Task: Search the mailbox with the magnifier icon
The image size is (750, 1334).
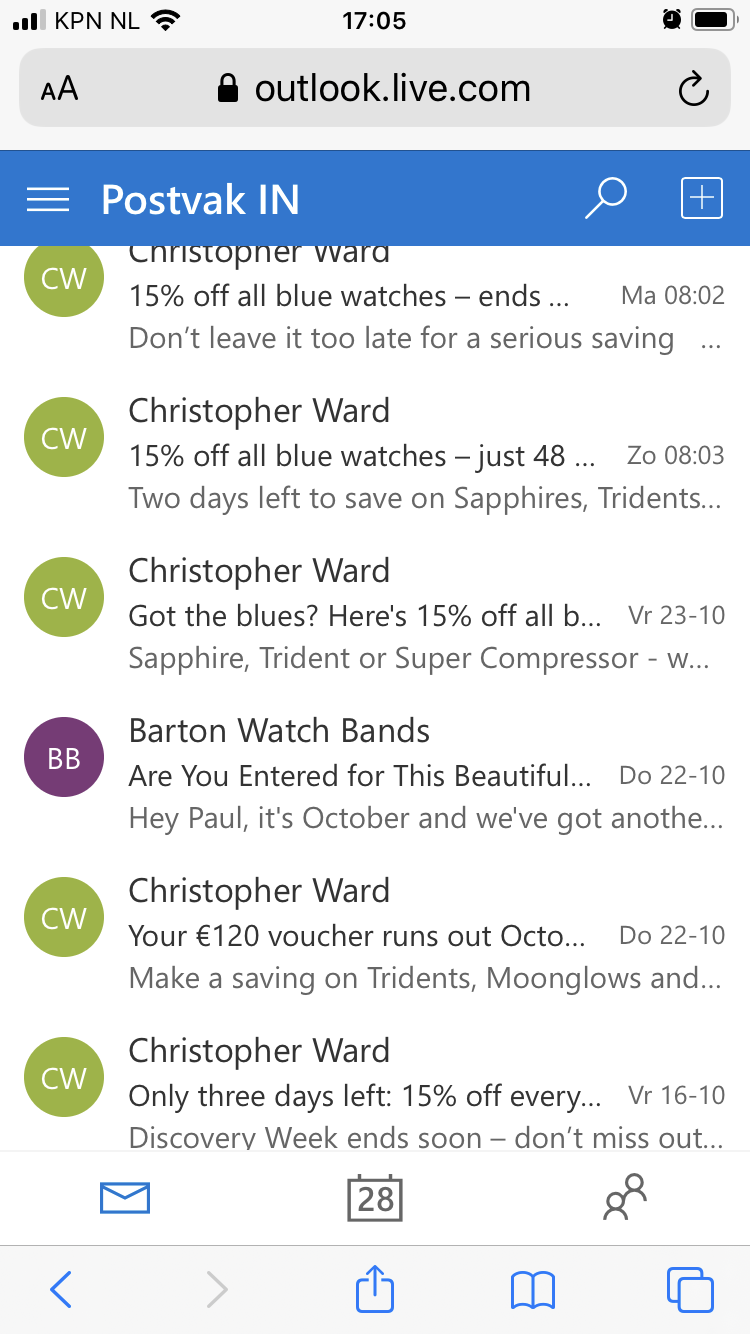Action: (606, 198)
